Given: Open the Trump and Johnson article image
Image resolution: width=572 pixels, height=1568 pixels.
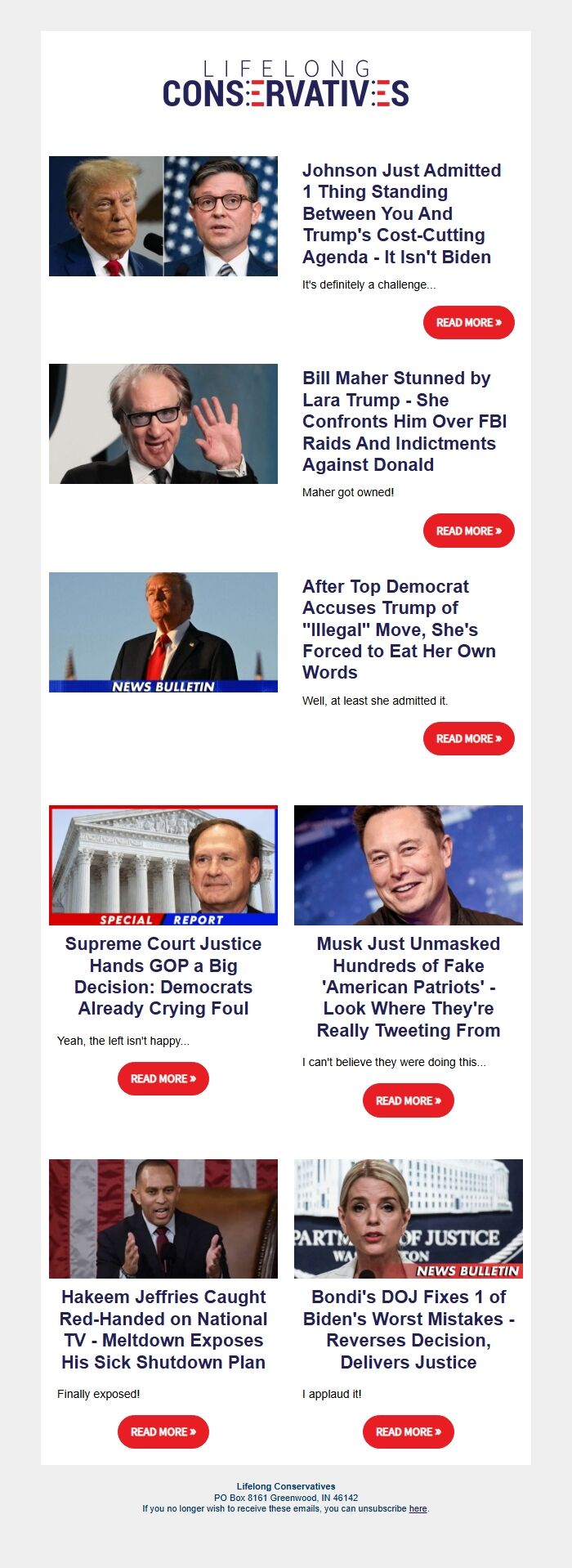Looking at the screenshot, I should click(x=163, y=216).
